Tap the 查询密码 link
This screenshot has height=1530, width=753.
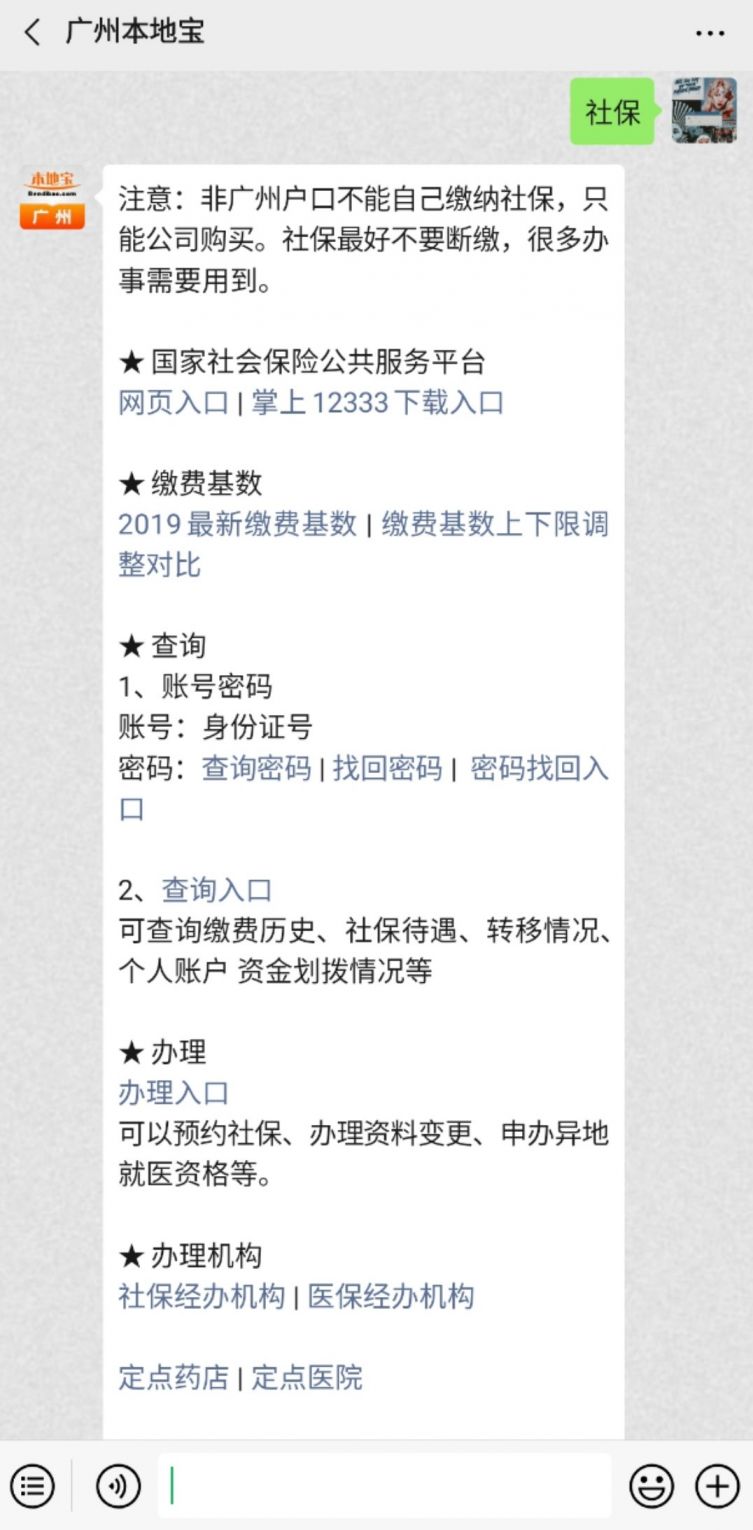tap(256, 768)
